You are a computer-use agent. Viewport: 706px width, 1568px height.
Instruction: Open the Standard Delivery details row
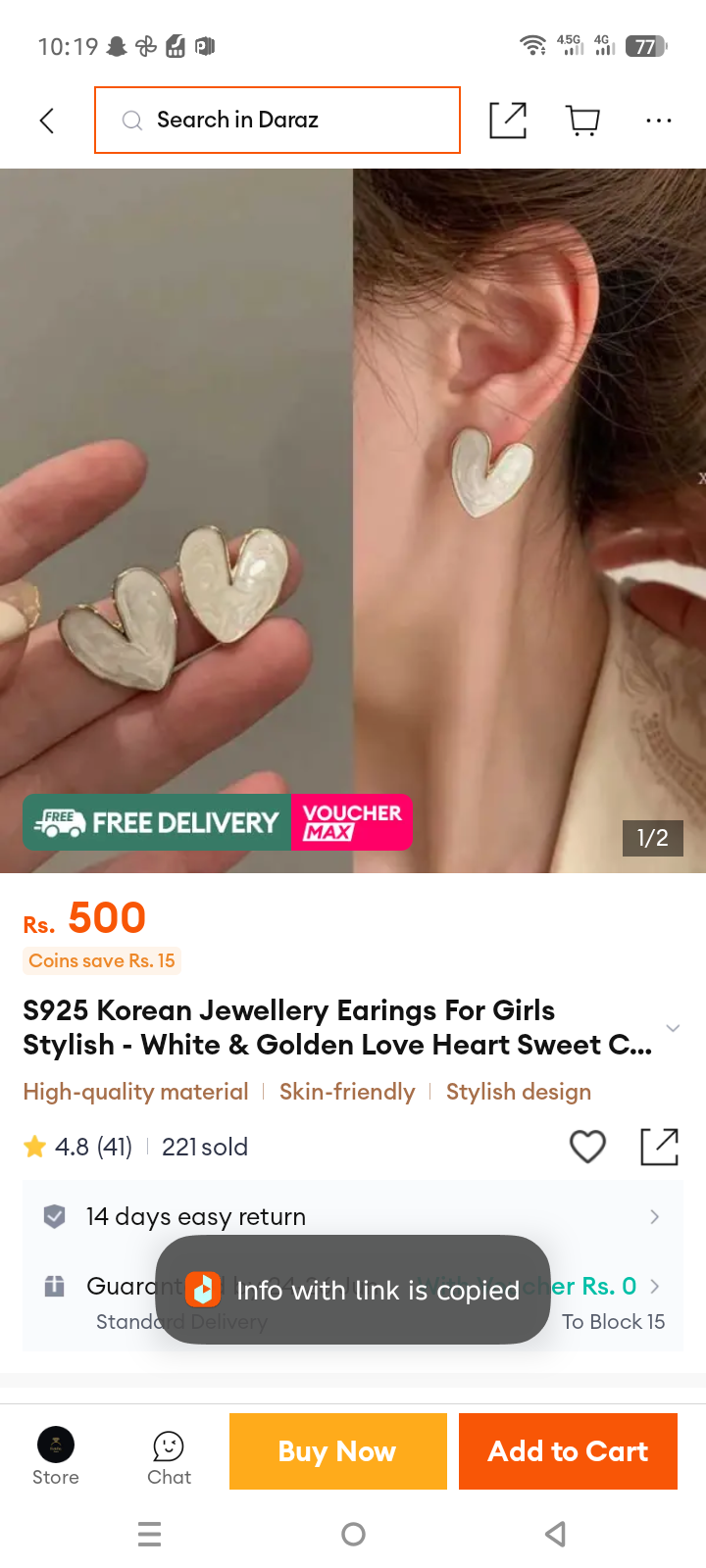(353, 1302)
